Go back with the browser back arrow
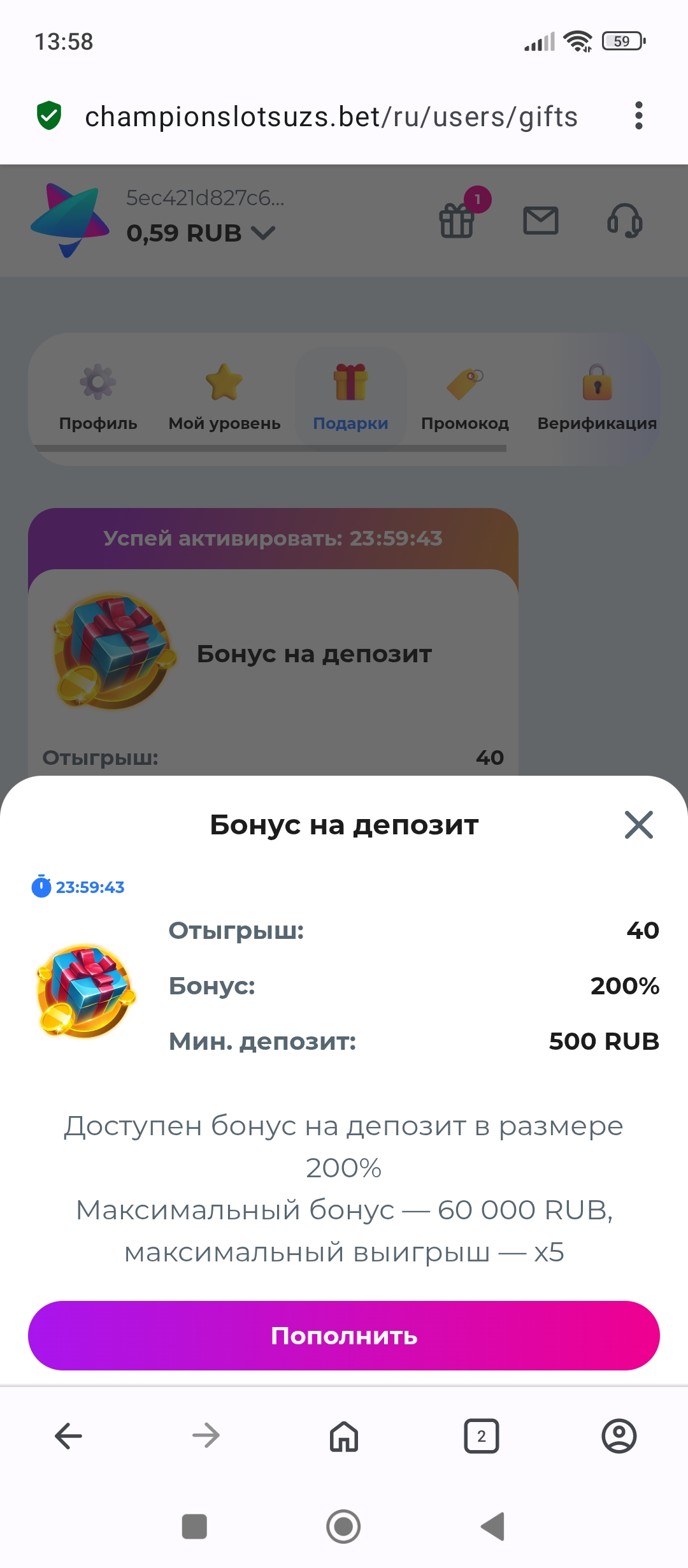Image resolution: width=688 pixels, height=1568 pixels. [69, 1436]
